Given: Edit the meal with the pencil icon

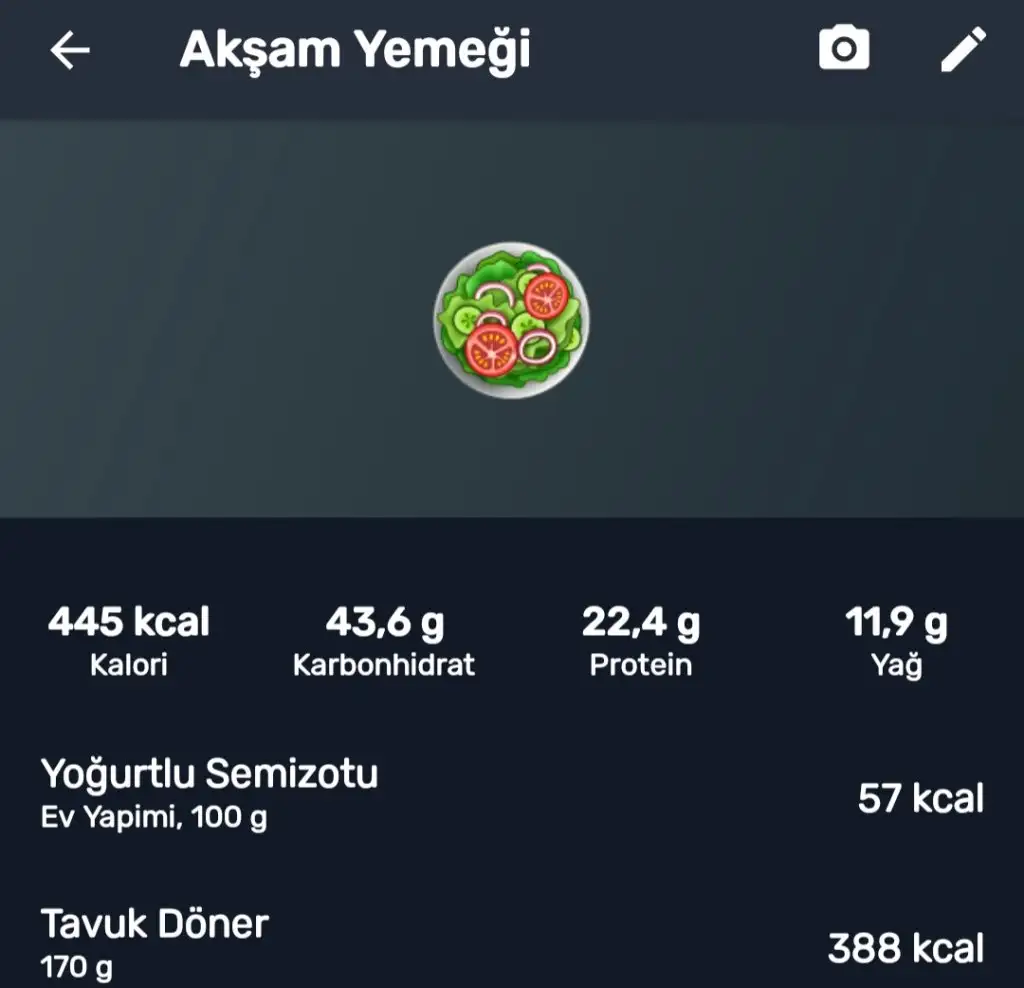Looking at the screenshot, I should pos(964,49).
